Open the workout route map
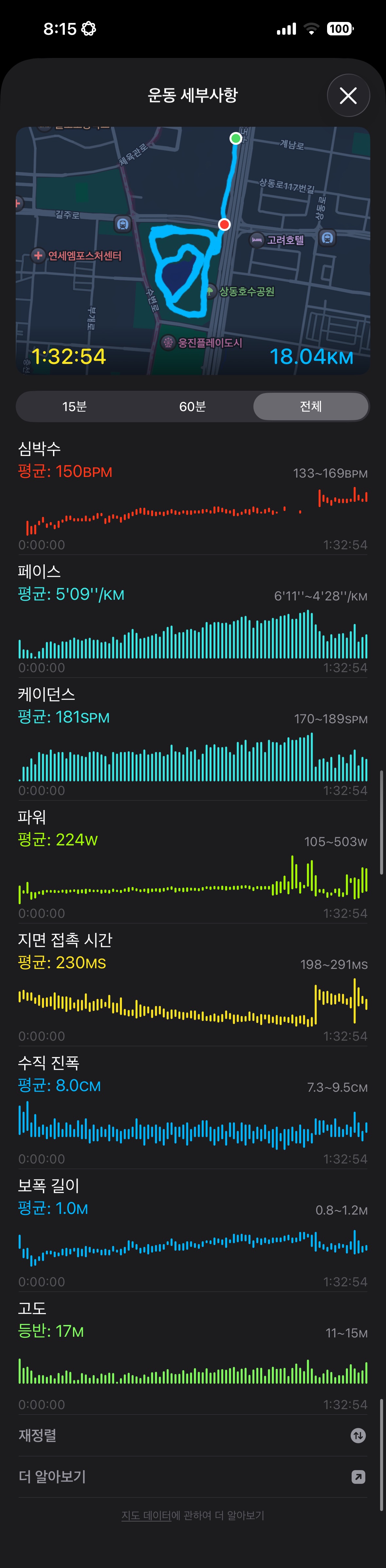The width and height of the screenshot is (386, 1568). [x=193, y=250]
